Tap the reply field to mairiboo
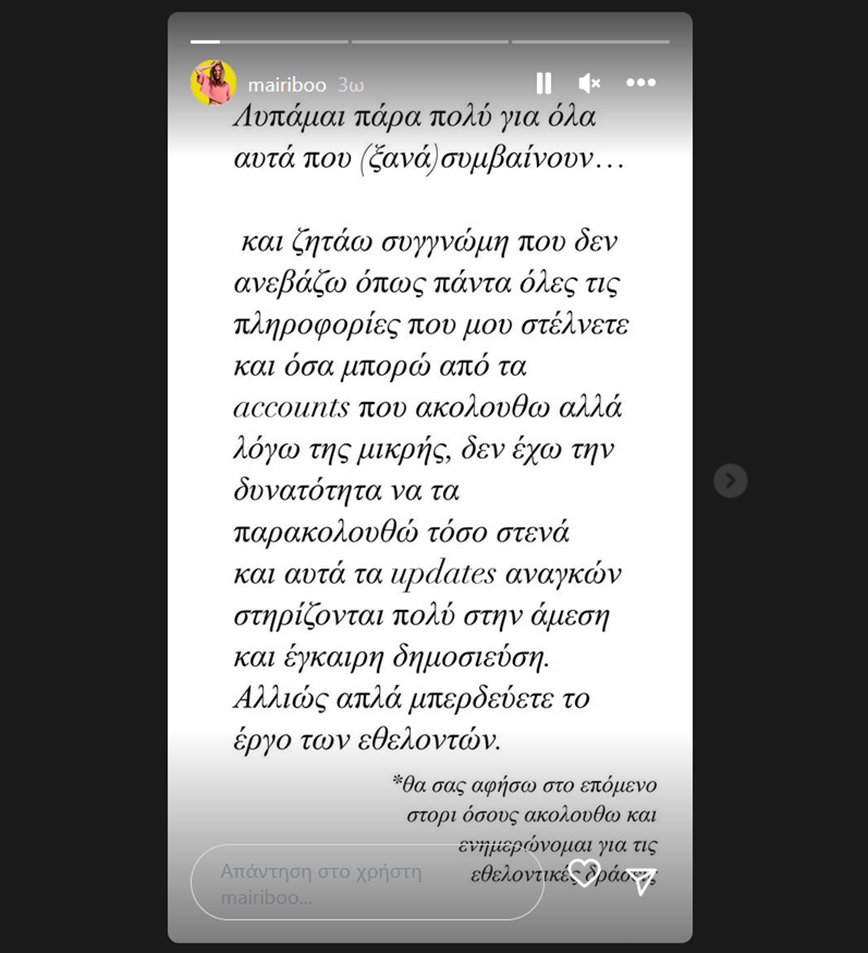 coord(366,882)
